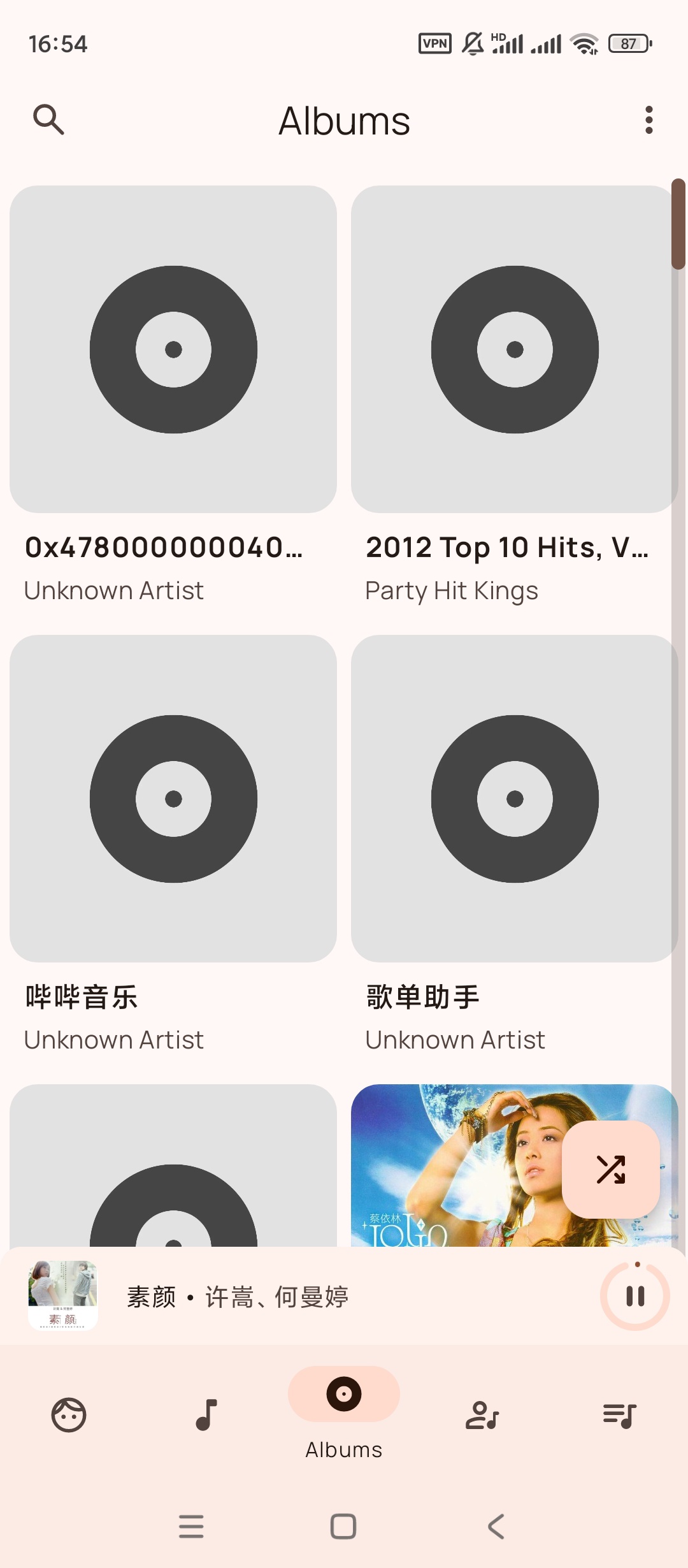Viewport: 688px width, 1568px height.
Task: Open the 哔哔音乐 album
Action: click(173, 799)
